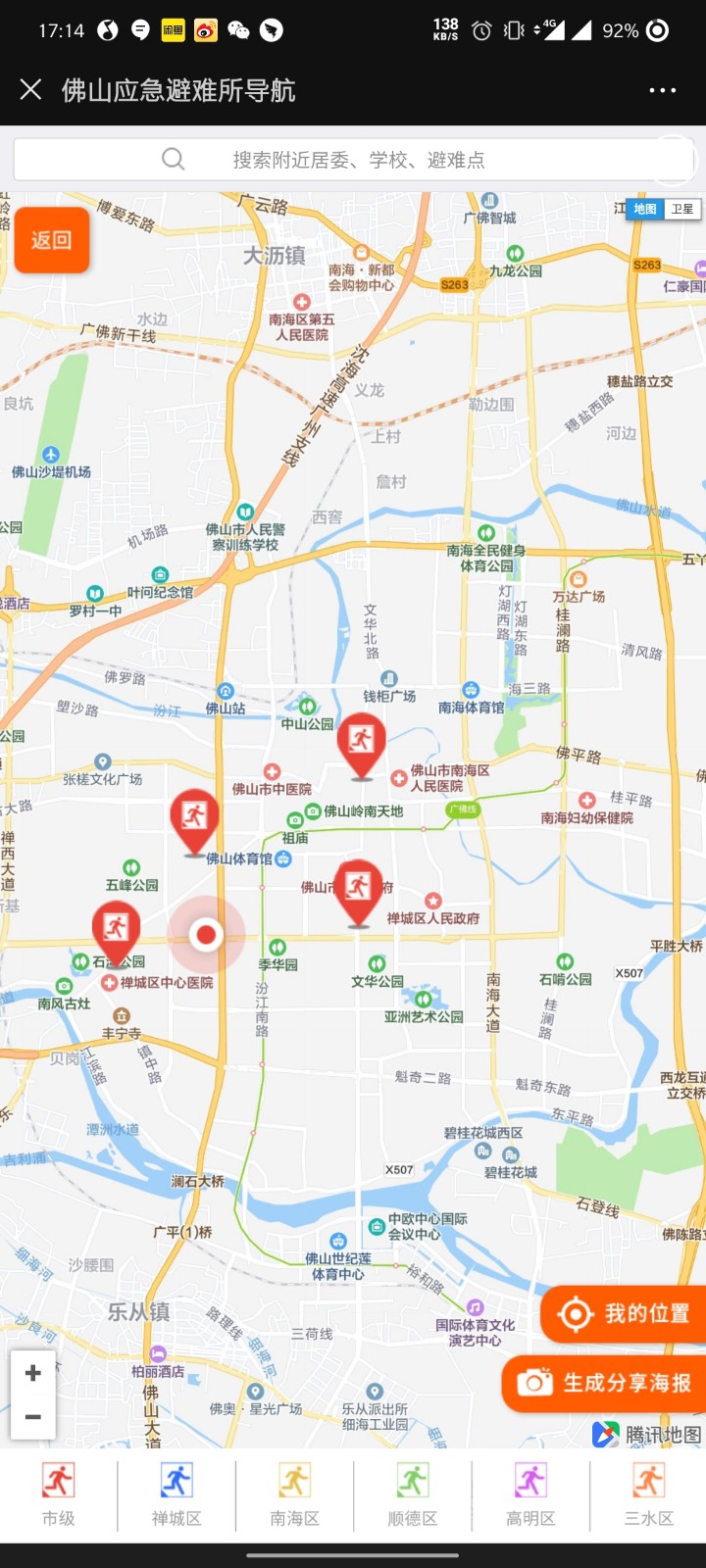The image size is (706, 1568).
Task: Open the 顺德区 tab
Action: [x=412, y=1494]
